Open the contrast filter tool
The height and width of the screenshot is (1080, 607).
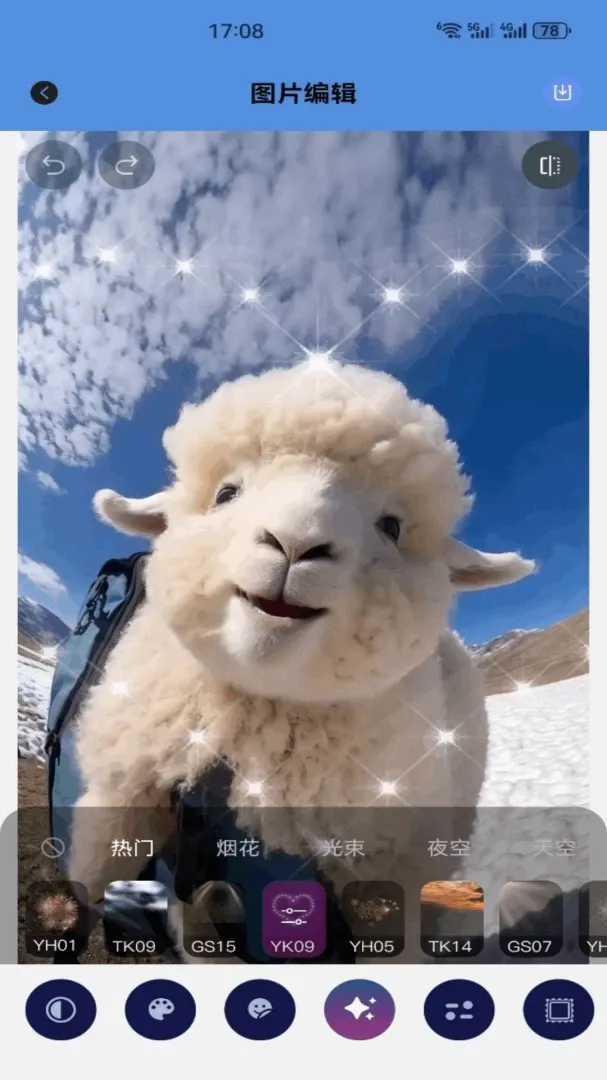click(x=61, y=1010)
